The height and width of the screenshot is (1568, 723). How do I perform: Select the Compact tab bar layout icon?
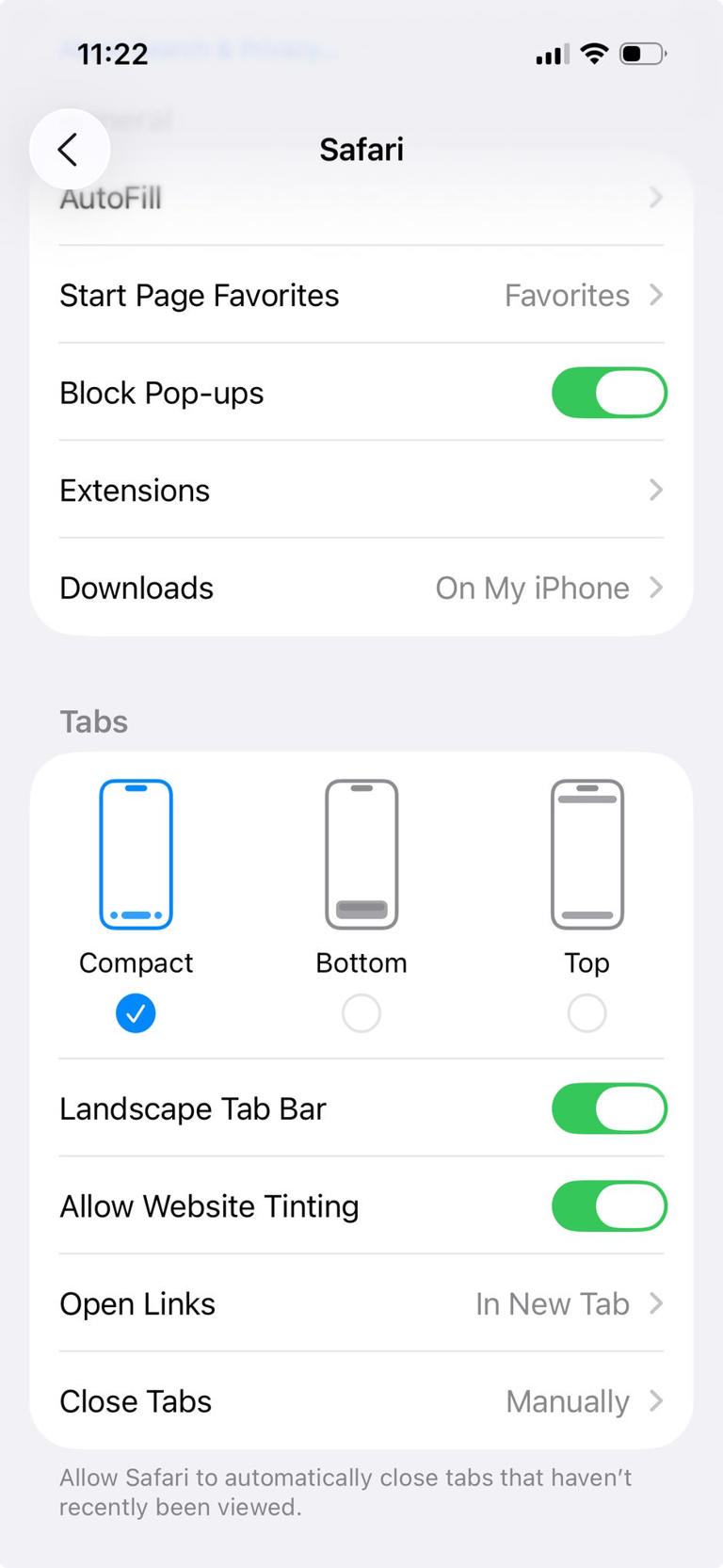[x=136, y=854]
